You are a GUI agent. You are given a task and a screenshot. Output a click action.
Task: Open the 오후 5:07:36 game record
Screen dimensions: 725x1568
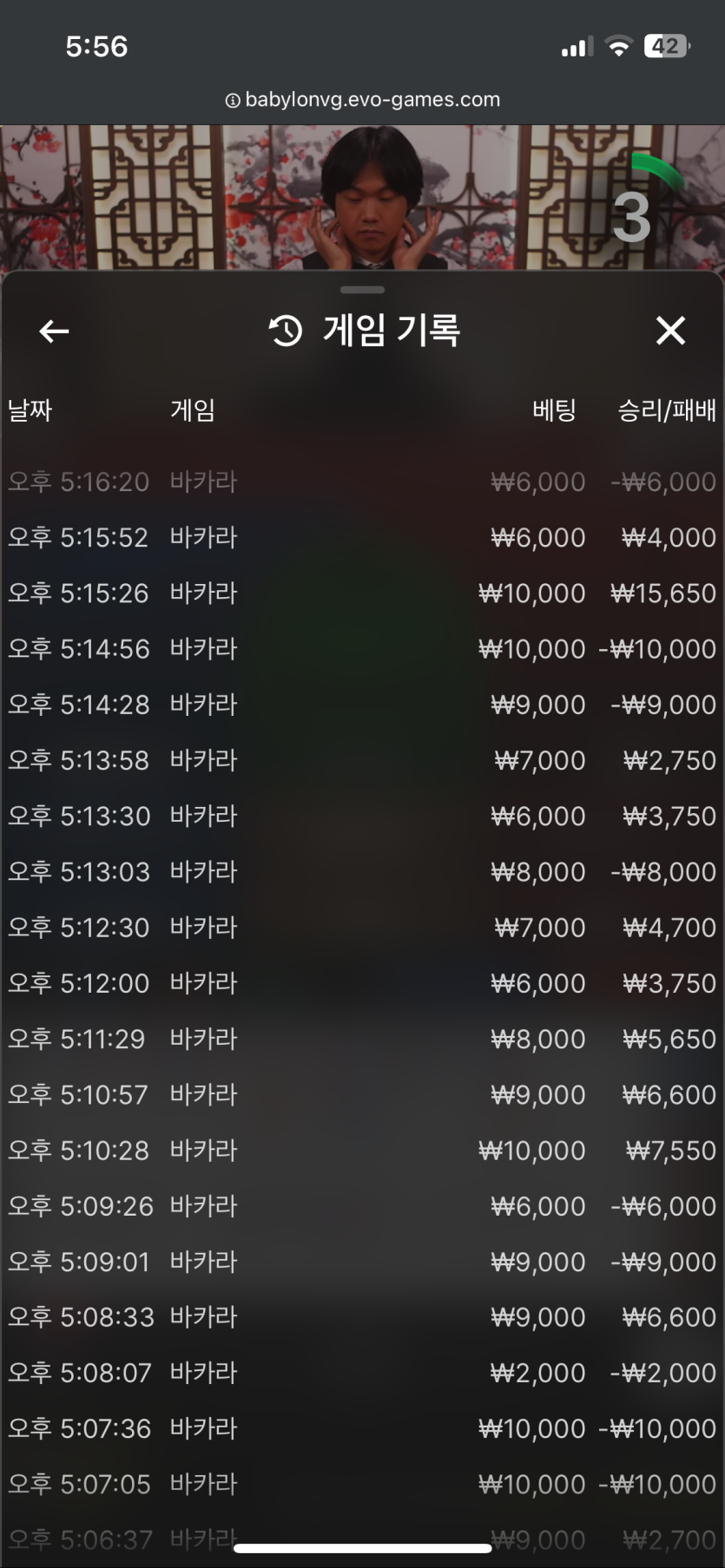(x=362, y=1428)
